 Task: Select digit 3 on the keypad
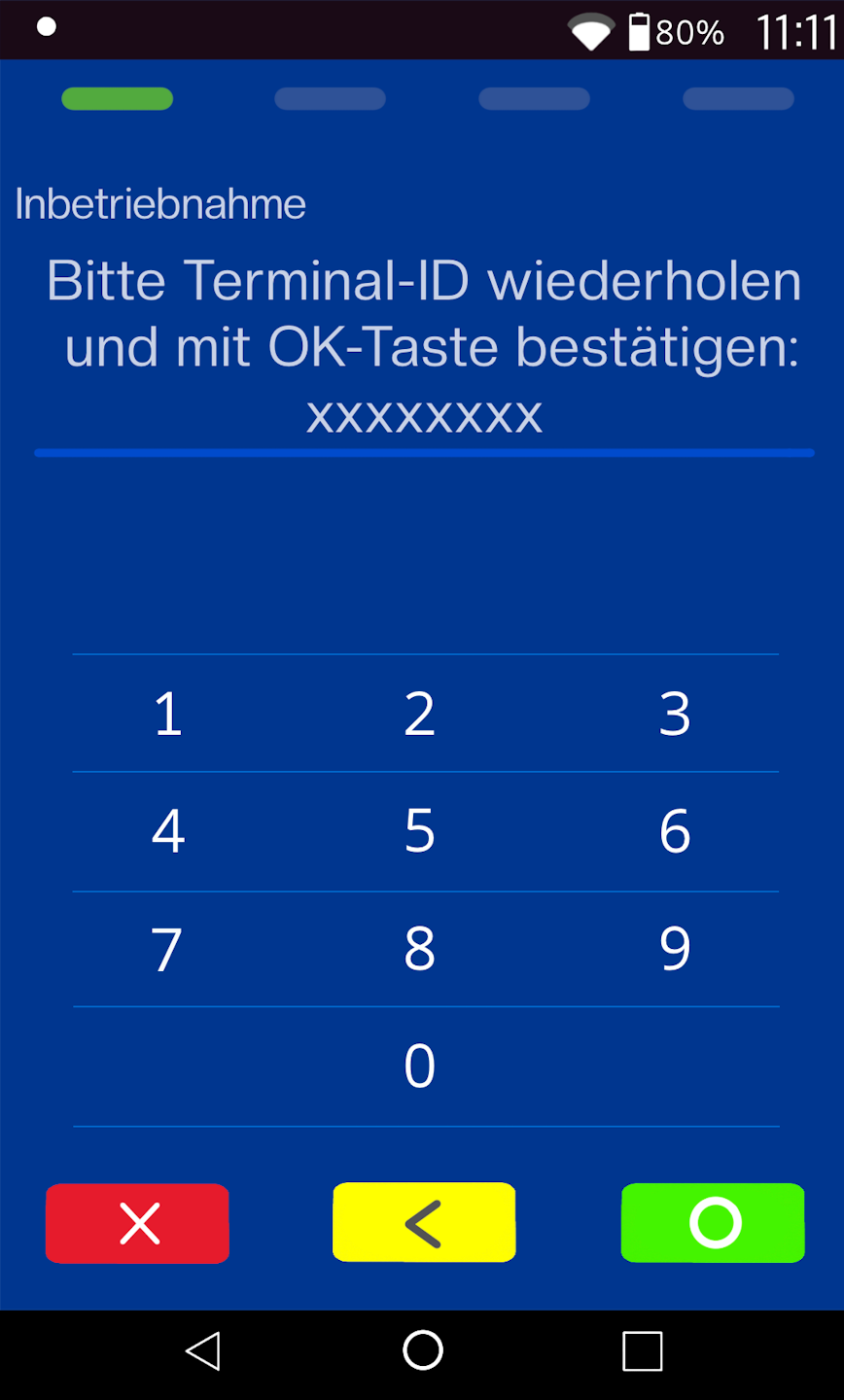click(675, 715)
